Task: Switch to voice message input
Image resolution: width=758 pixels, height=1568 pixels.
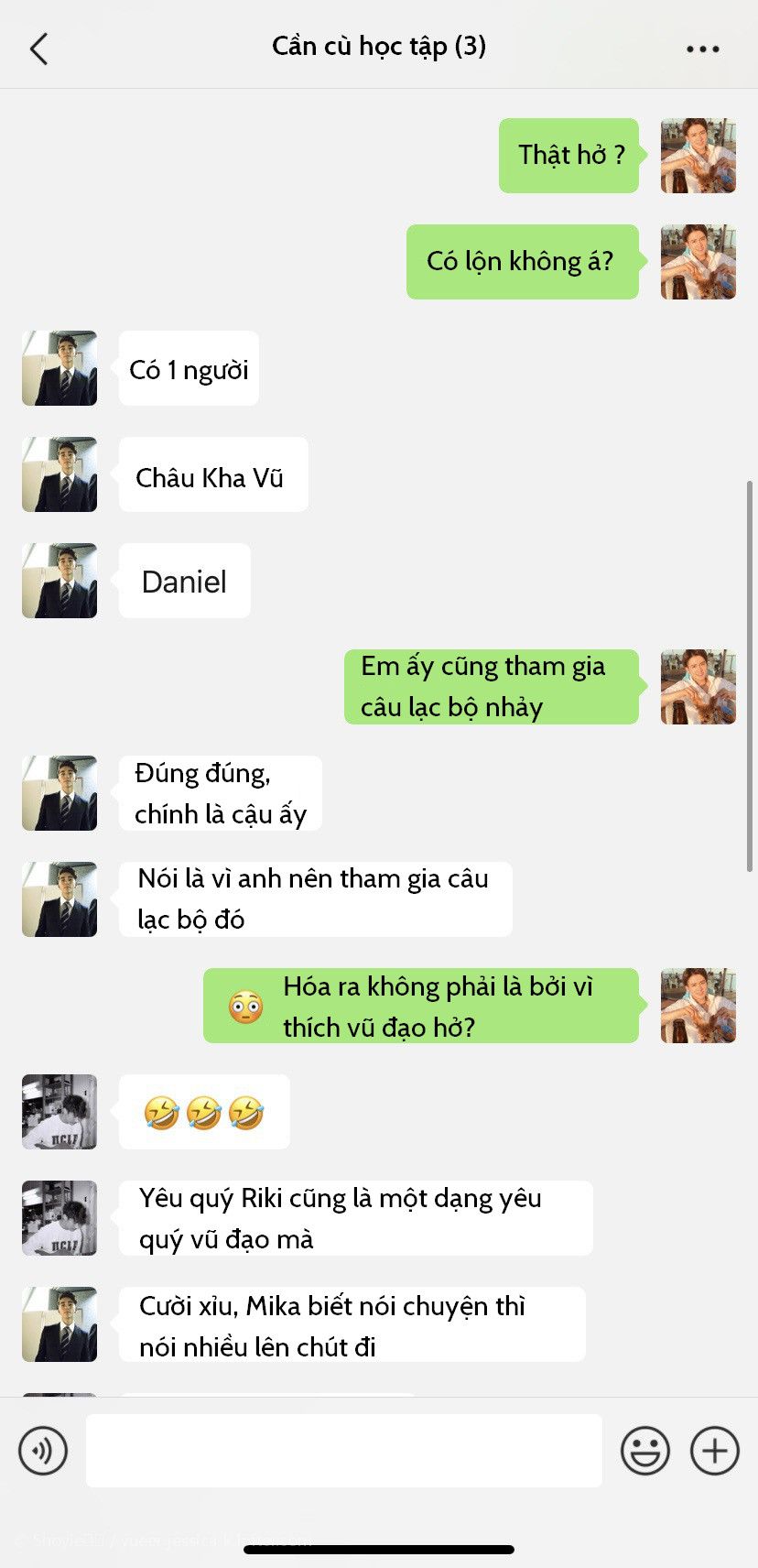Action: click(43, 1451)
